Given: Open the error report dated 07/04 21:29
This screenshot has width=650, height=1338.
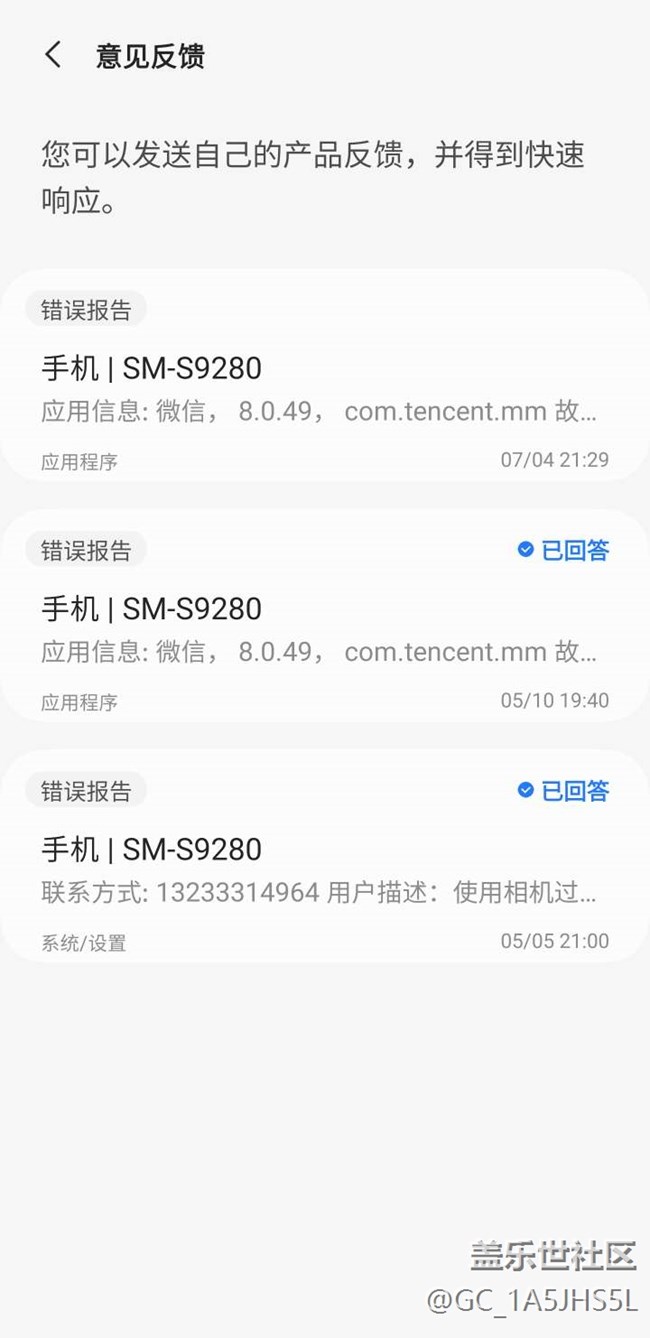Looking at the screenshot, I should click(325, 375).
